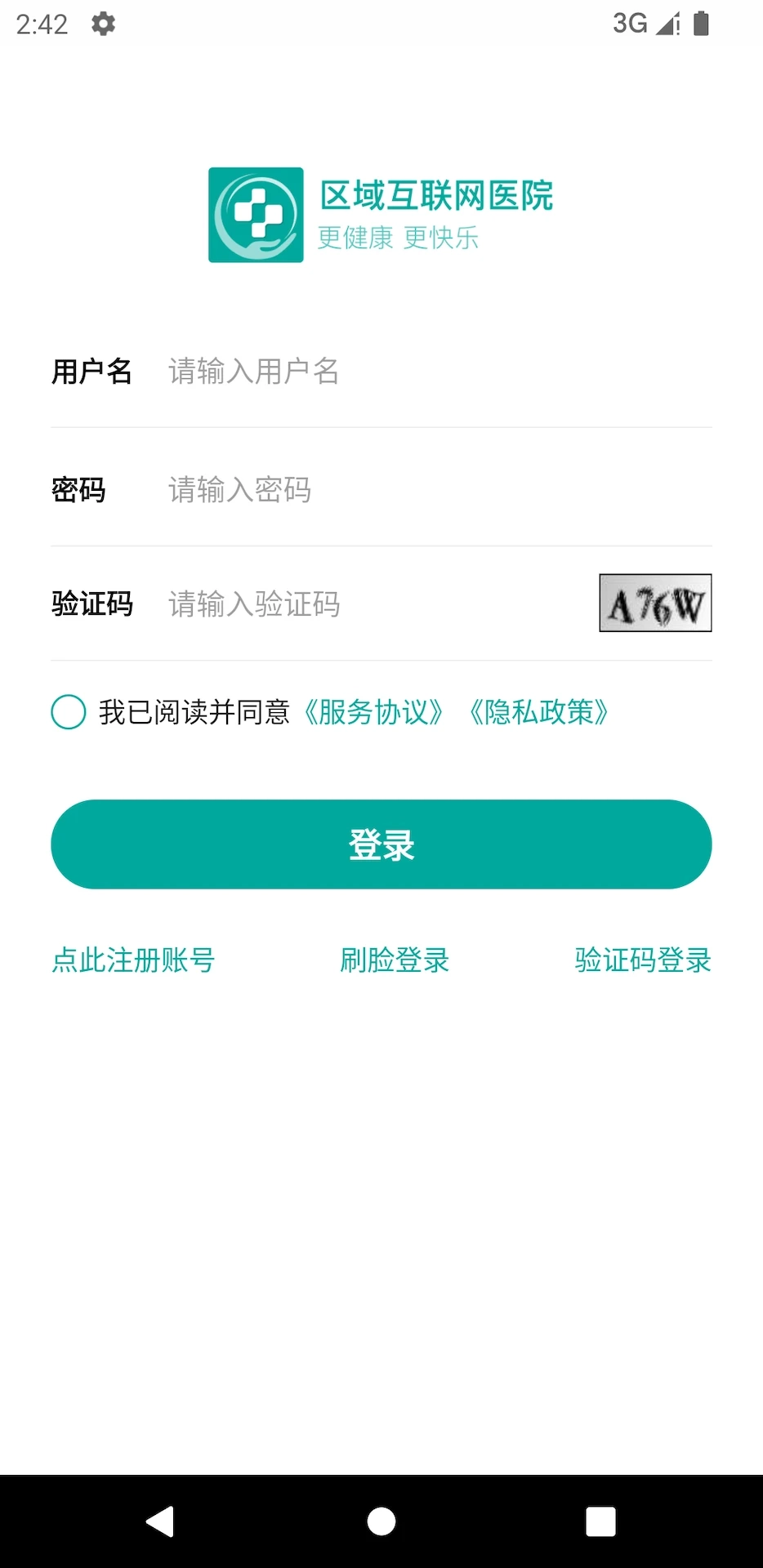Enable the agreement consent checkbox
Screen dimensions: 763x1568
click(69, 711)
